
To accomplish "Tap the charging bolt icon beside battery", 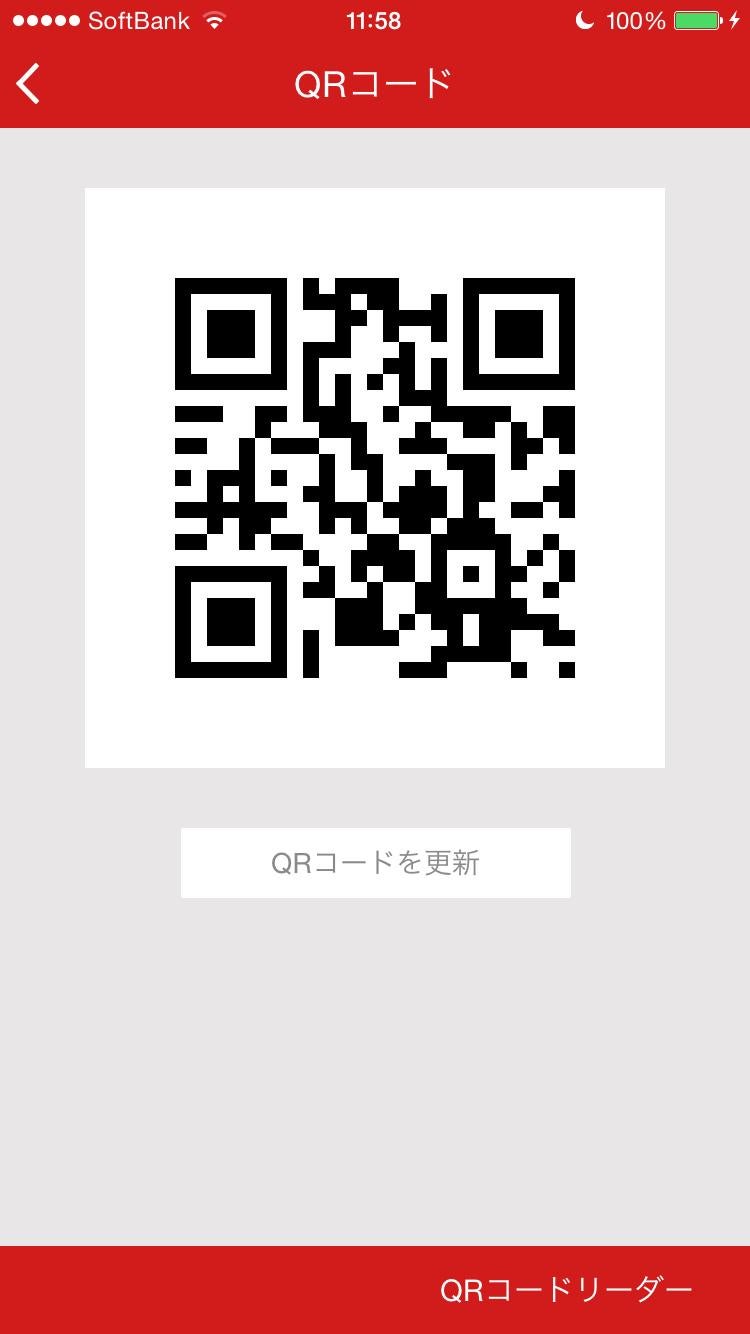I will tap(737, 18).
